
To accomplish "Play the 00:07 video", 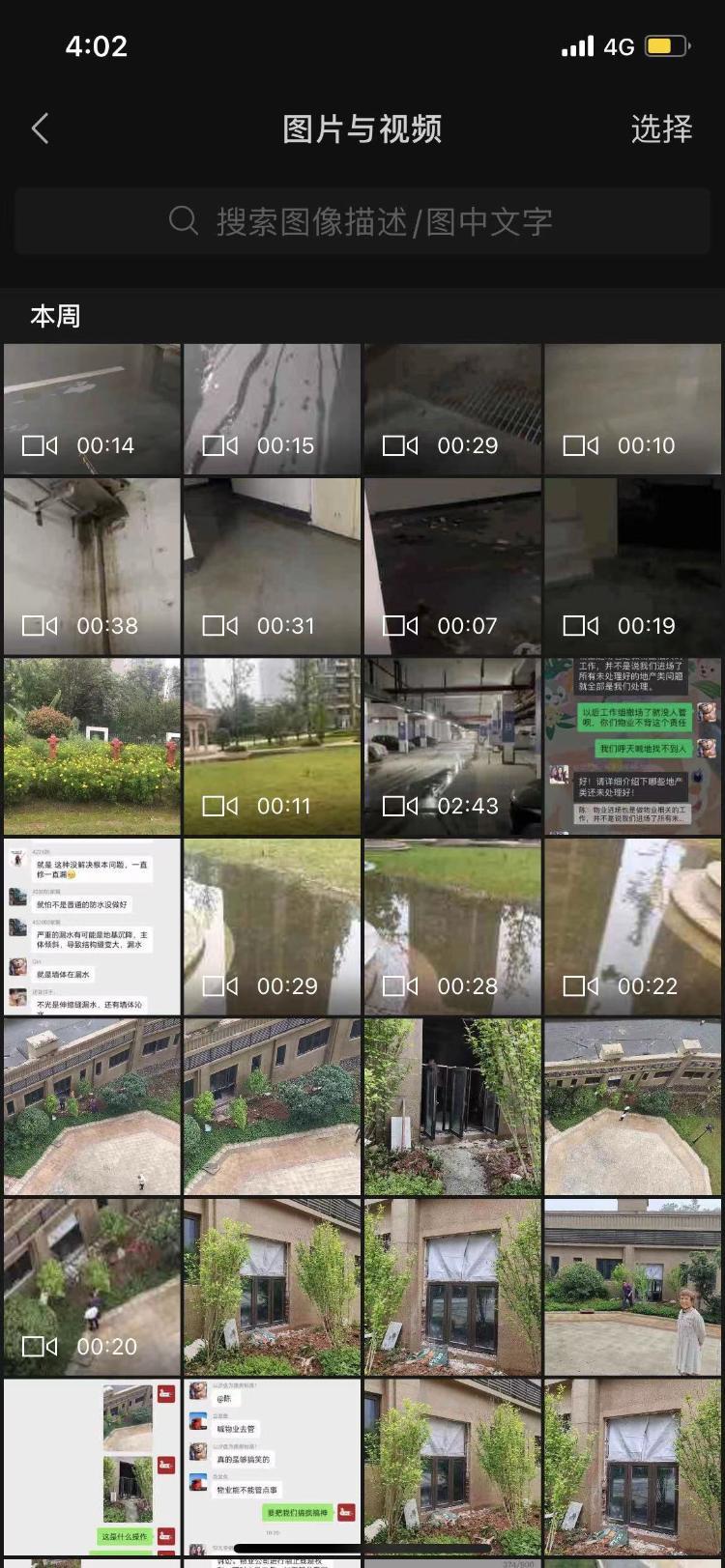I will [x=452, y=566].
